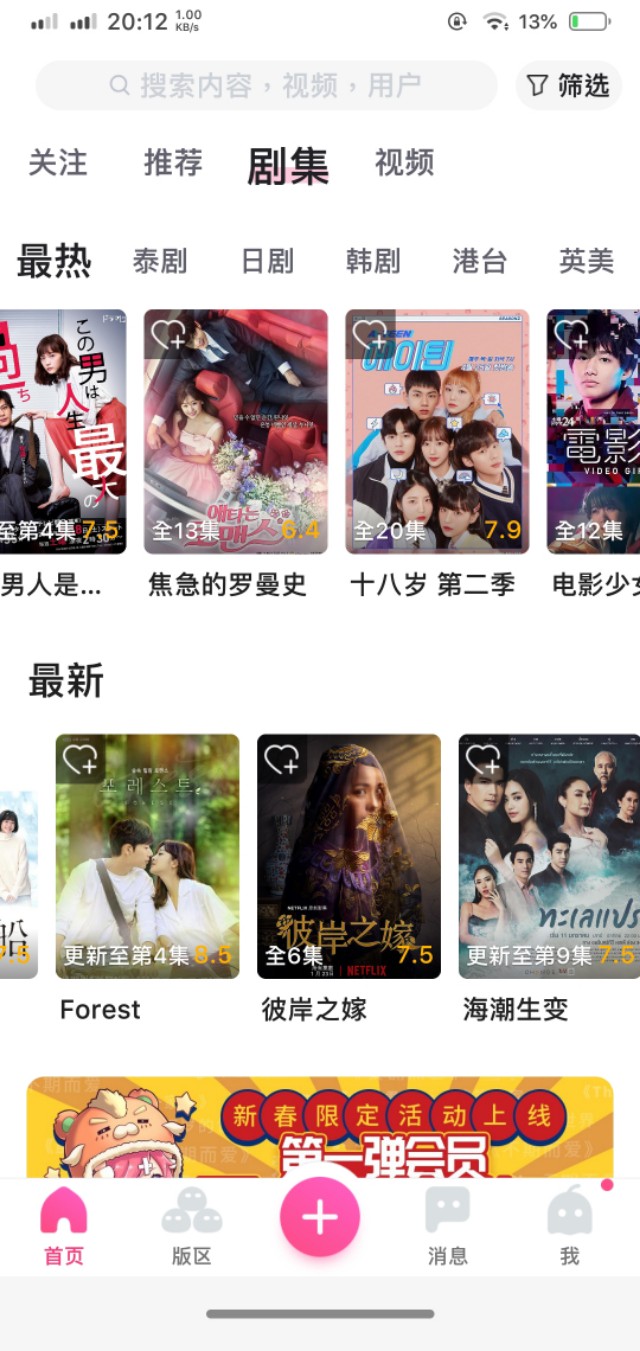Filter dramas by 泰剧

click(x=160, y=261)
